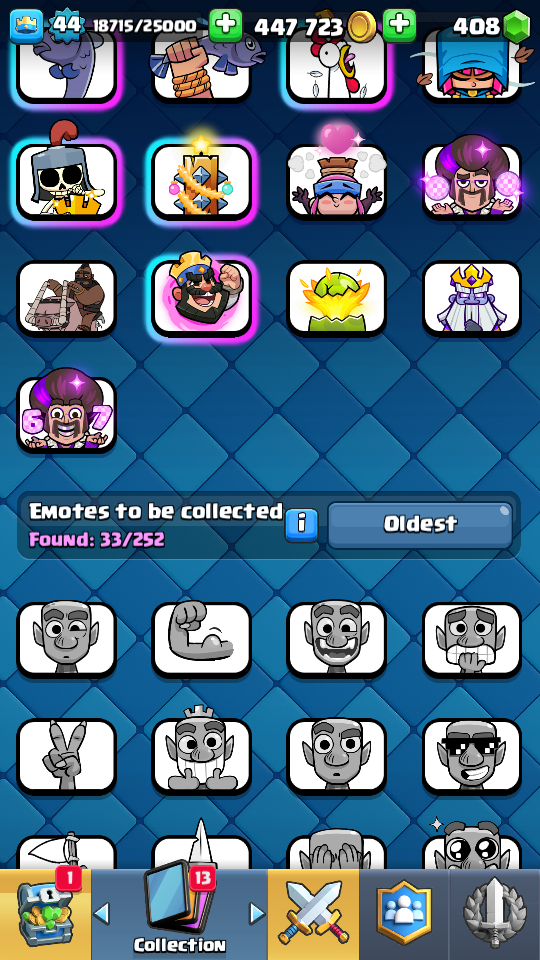540x960 pixels.
Task: Open the hog rider emote
Action: [67, 298]
